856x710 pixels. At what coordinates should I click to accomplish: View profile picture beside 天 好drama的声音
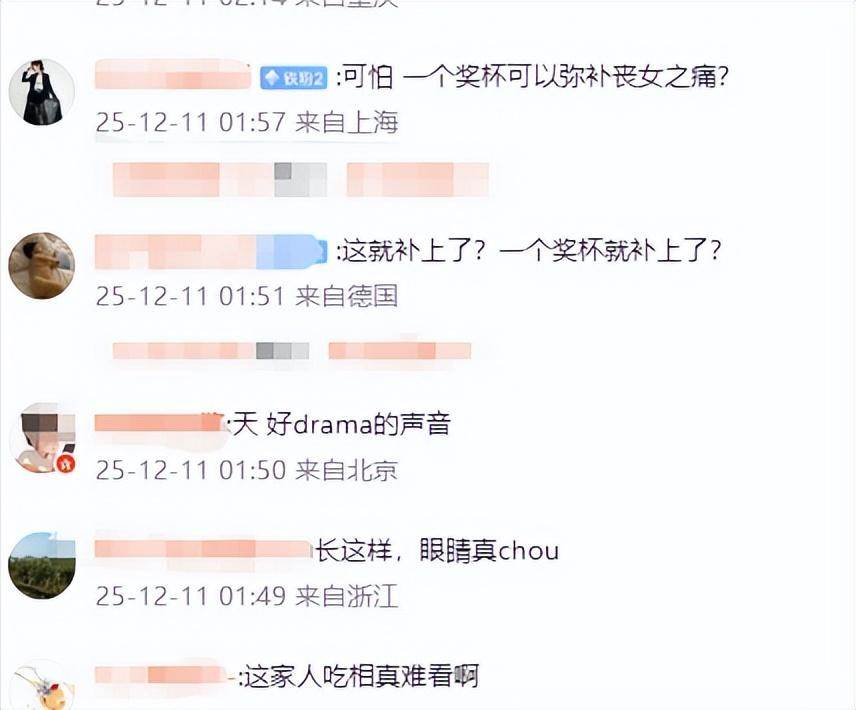click(41, 439)
